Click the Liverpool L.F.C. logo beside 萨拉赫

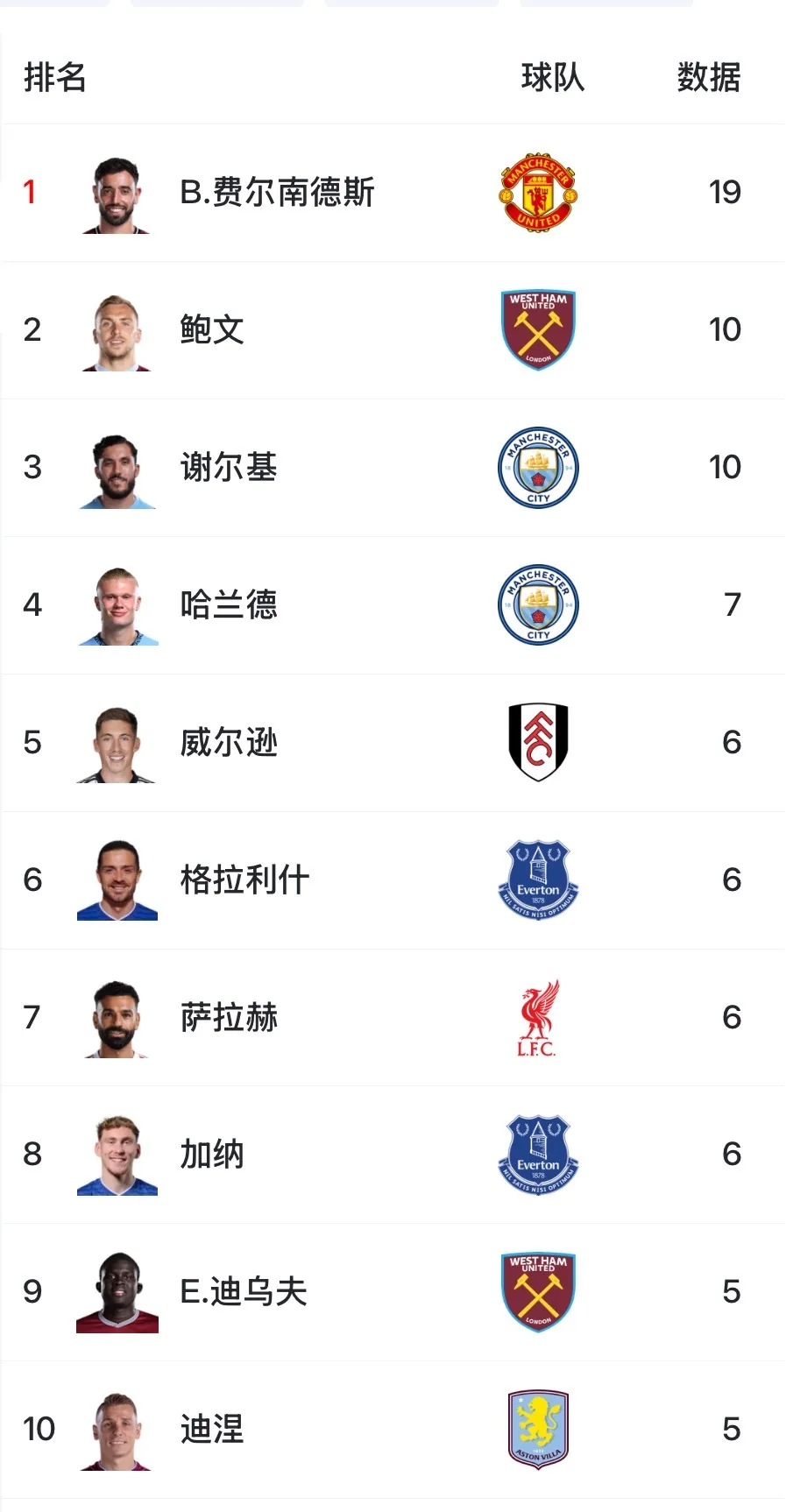pyautogui.click(x=537, y=1017)
